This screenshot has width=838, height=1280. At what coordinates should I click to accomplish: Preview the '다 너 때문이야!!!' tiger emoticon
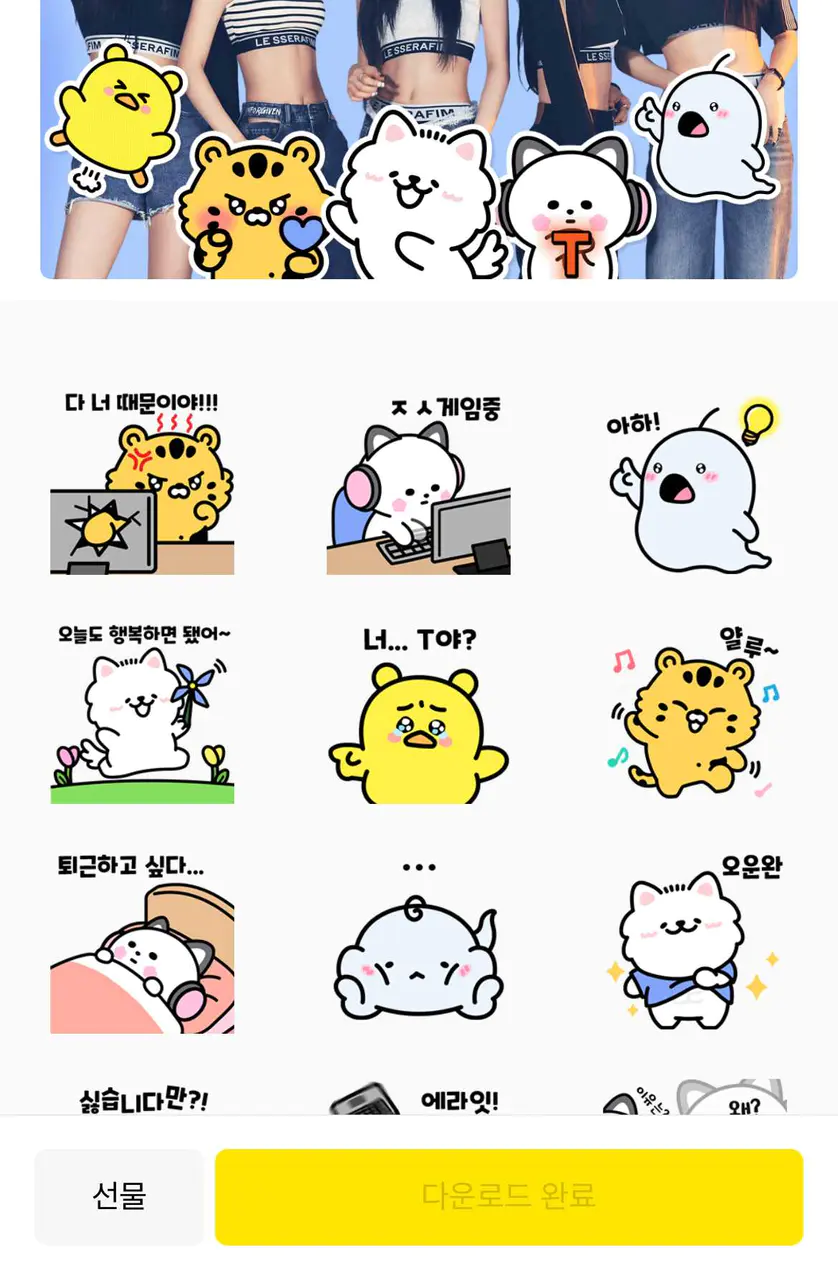click(142, 485)
